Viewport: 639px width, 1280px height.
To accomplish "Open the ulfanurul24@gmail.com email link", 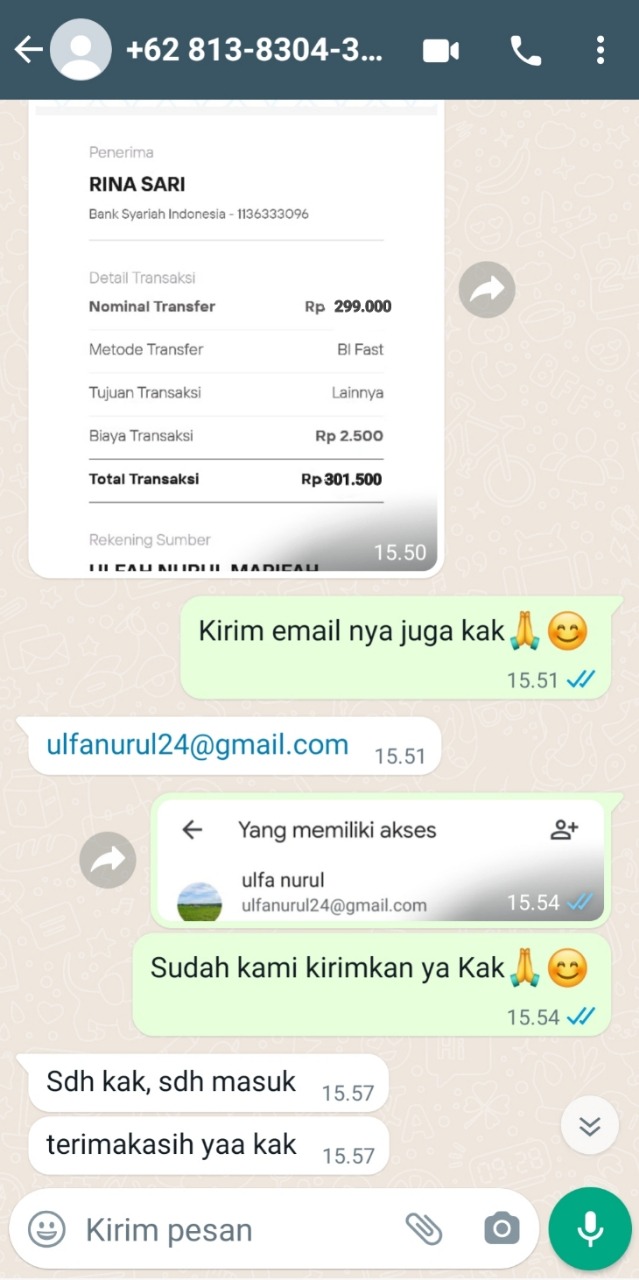I will tap(197, 744).
